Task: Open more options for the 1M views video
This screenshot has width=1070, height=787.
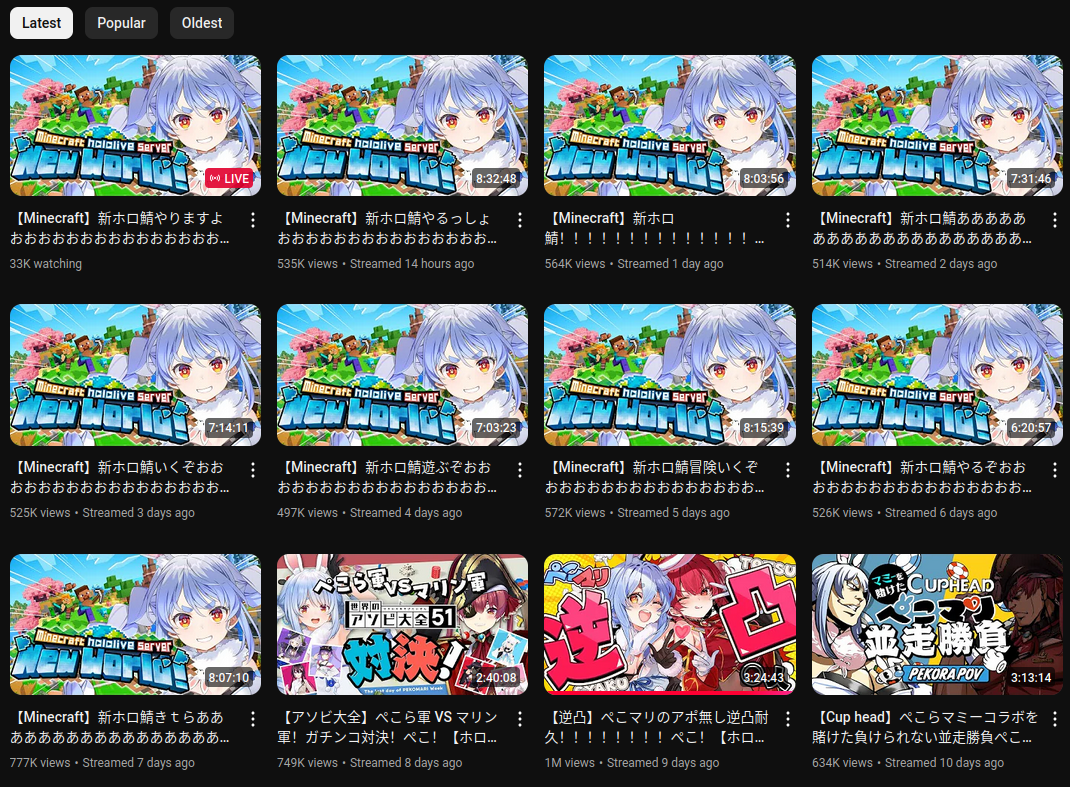Action: 787,718
